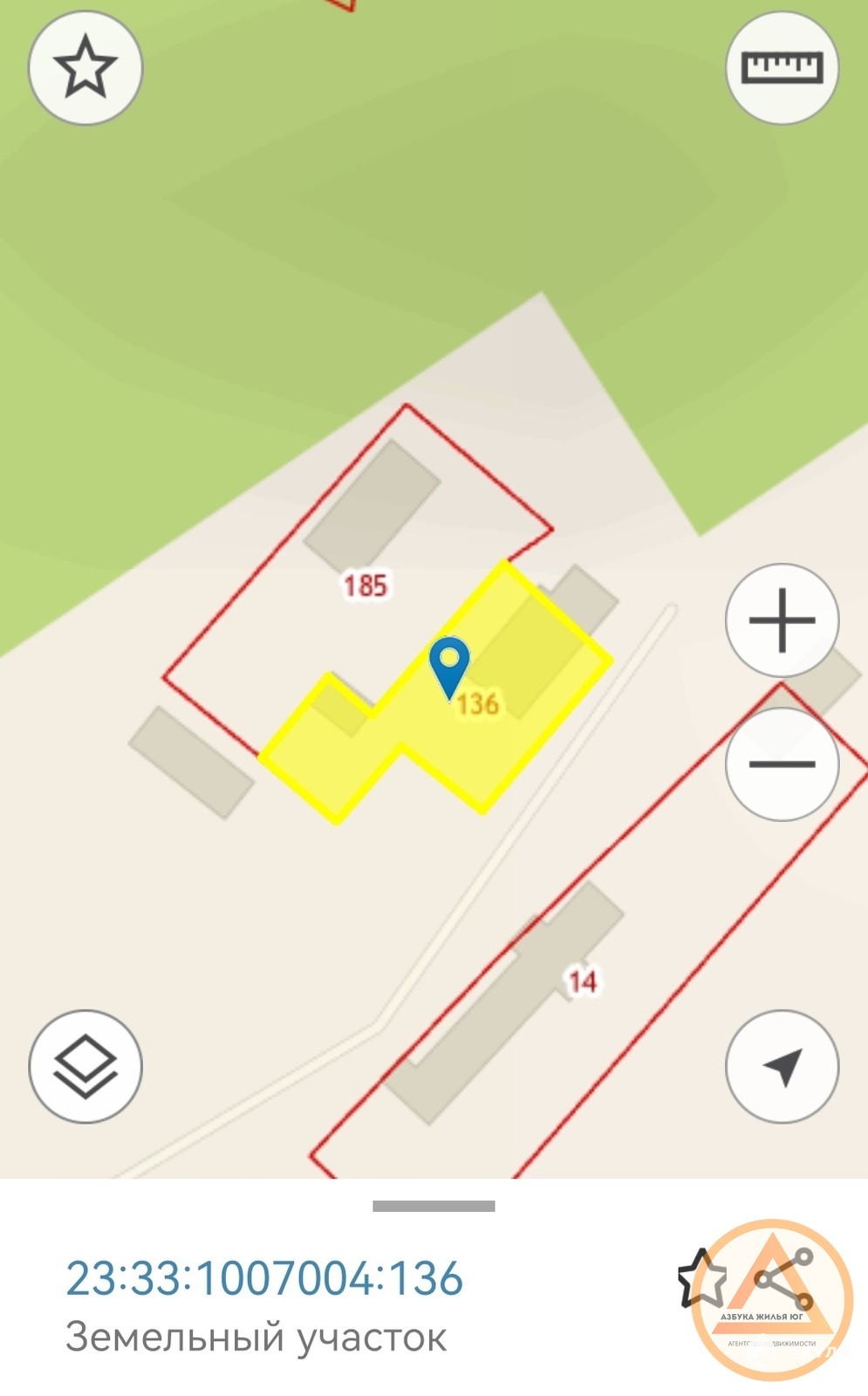Viewport: 868px width, 1396px height.
Task: Zoom out with the minus button
Action: pos(782,763)
